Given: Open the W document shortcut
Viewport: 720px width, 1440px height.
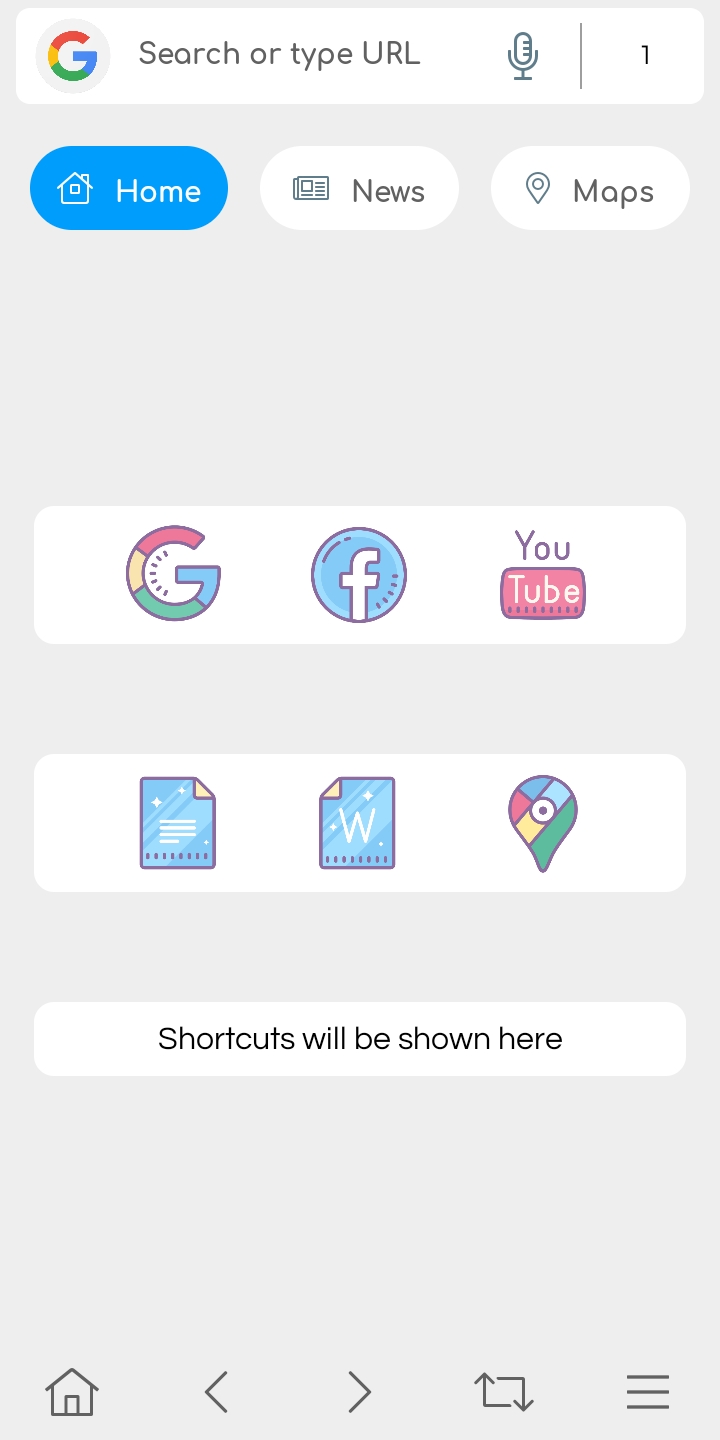Looking at the screenshot, I should coord(357,823).
